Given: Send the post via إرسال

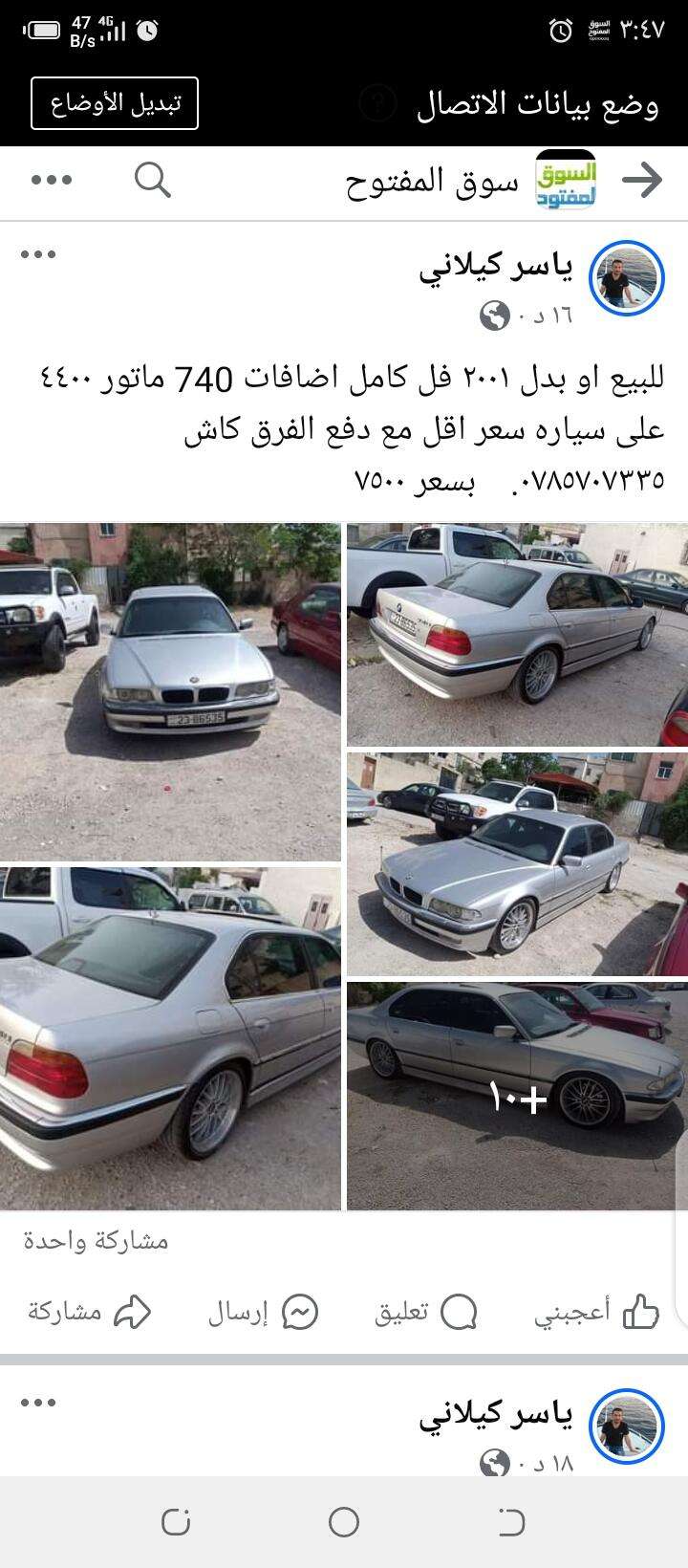Looking at the screenshot, I should pos(264,1313).
